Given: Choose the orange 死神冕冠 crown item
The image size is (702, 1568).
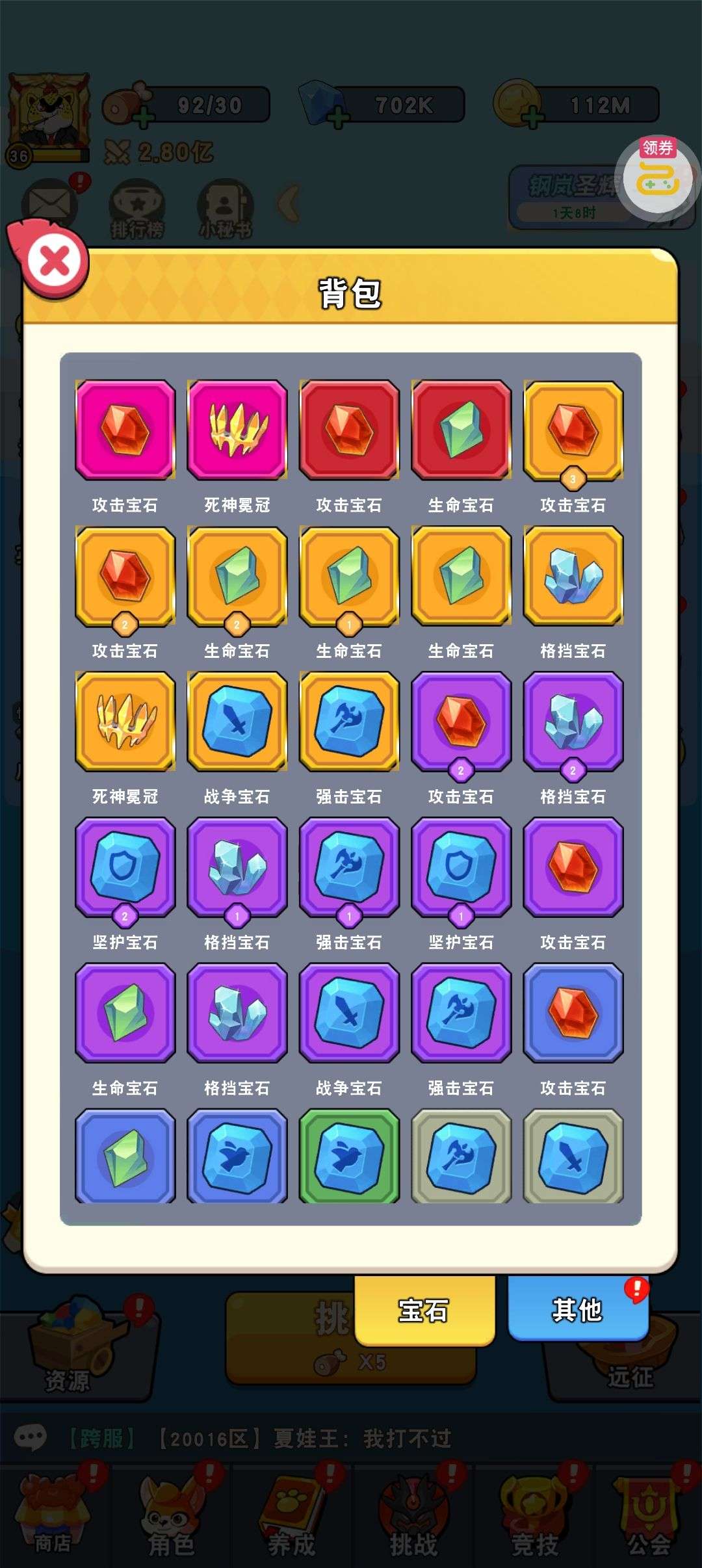Looking at the screenshot, I should 125,721.
